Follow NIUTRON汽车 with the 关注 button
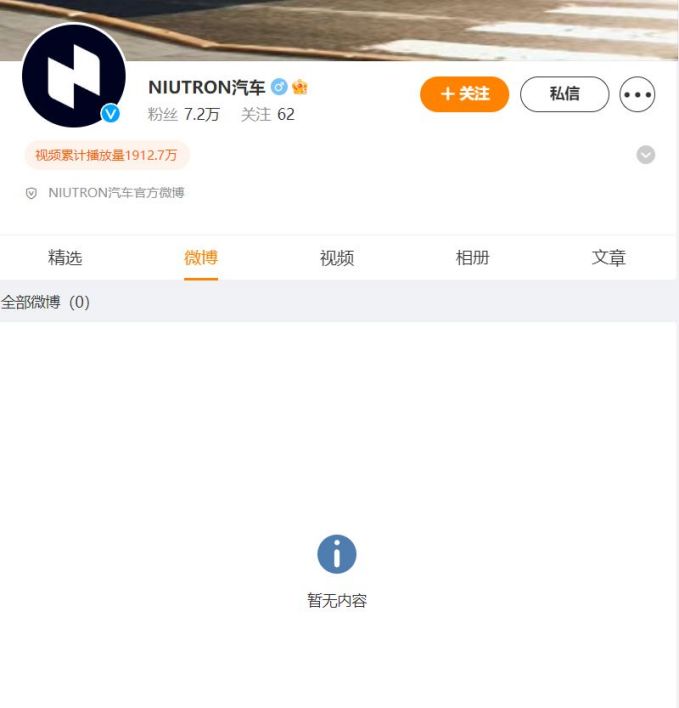This screenshot has height=708, width=679. (x=464, y=94)
